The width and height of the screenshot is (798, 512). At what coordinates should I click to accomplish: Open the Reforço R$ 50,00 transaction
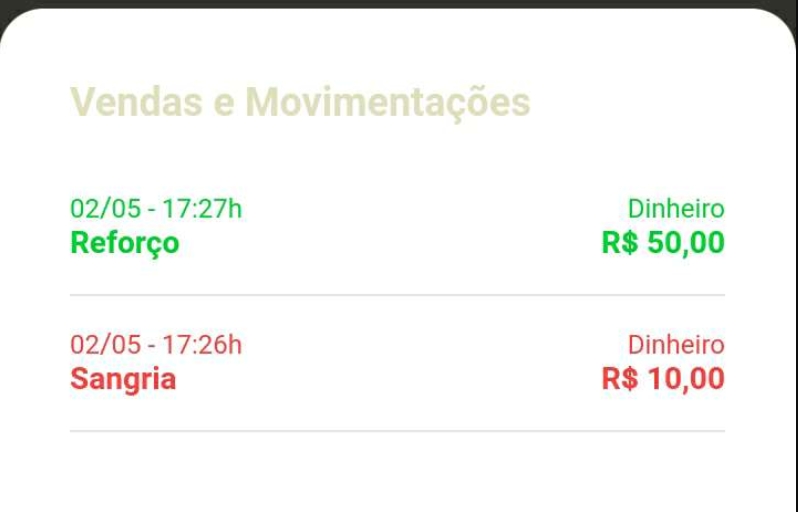click(x=397, y=227)
